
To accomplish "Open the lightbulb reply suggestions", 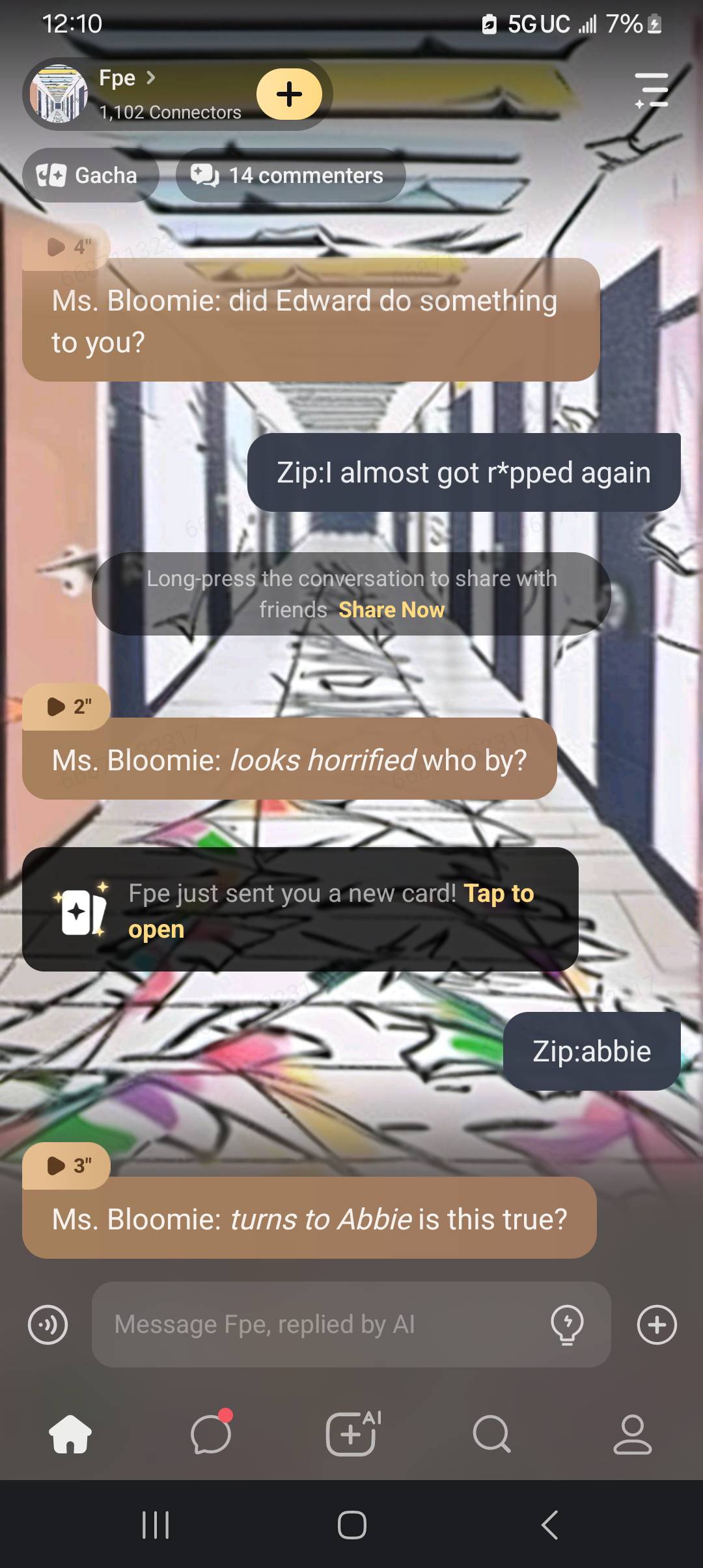I will [x=567, y=1324].
